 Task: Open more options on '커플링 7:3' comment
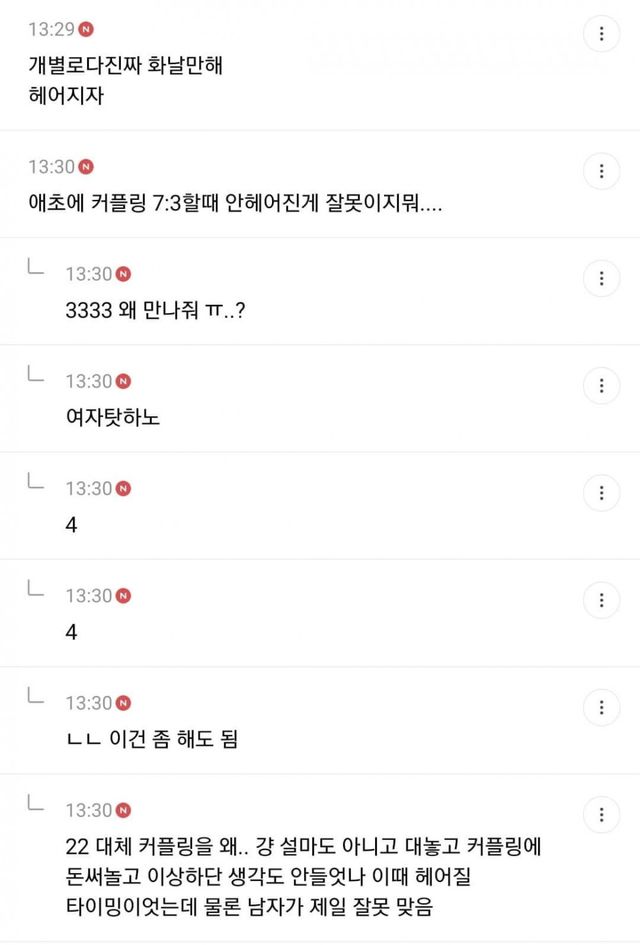601,171
